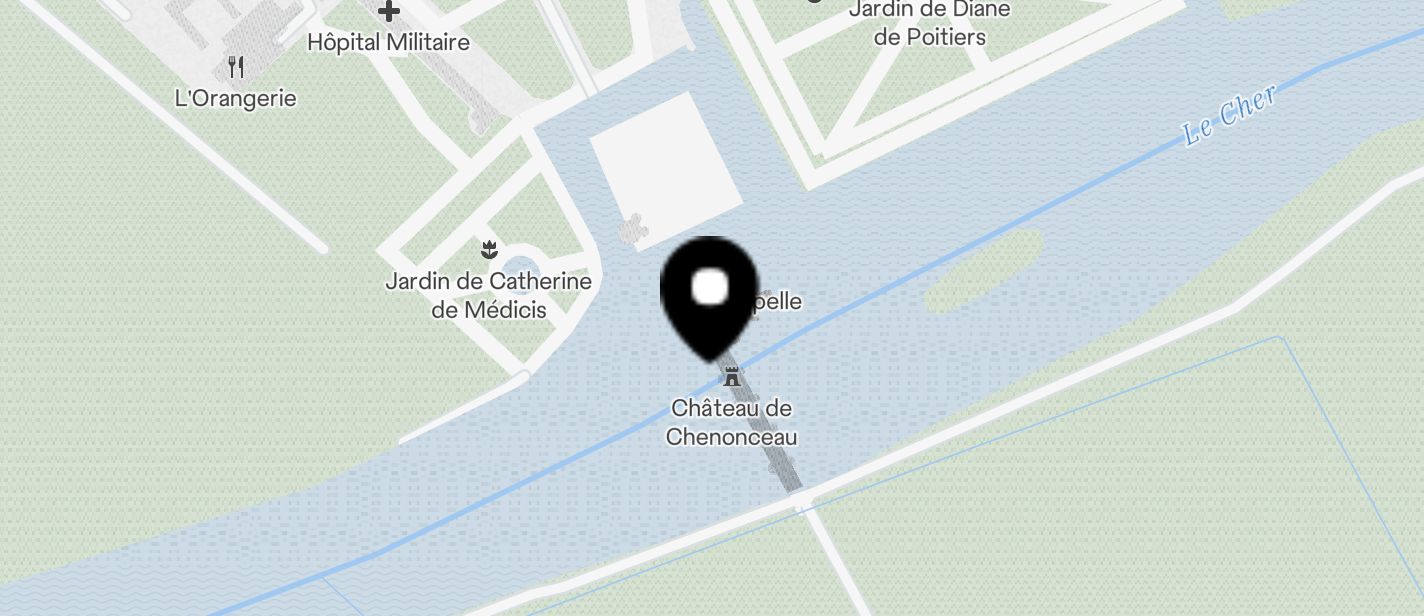Open the Château de Chenonceau place marker

click(x=732, y=378)
